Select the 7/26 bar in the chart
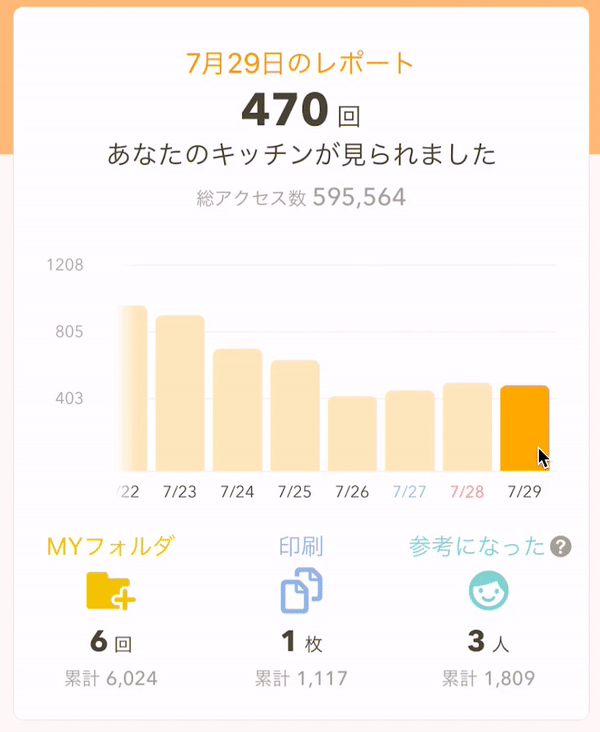This screenshot has width=600, height=732. pyautogui.click(x=352, y=434)
